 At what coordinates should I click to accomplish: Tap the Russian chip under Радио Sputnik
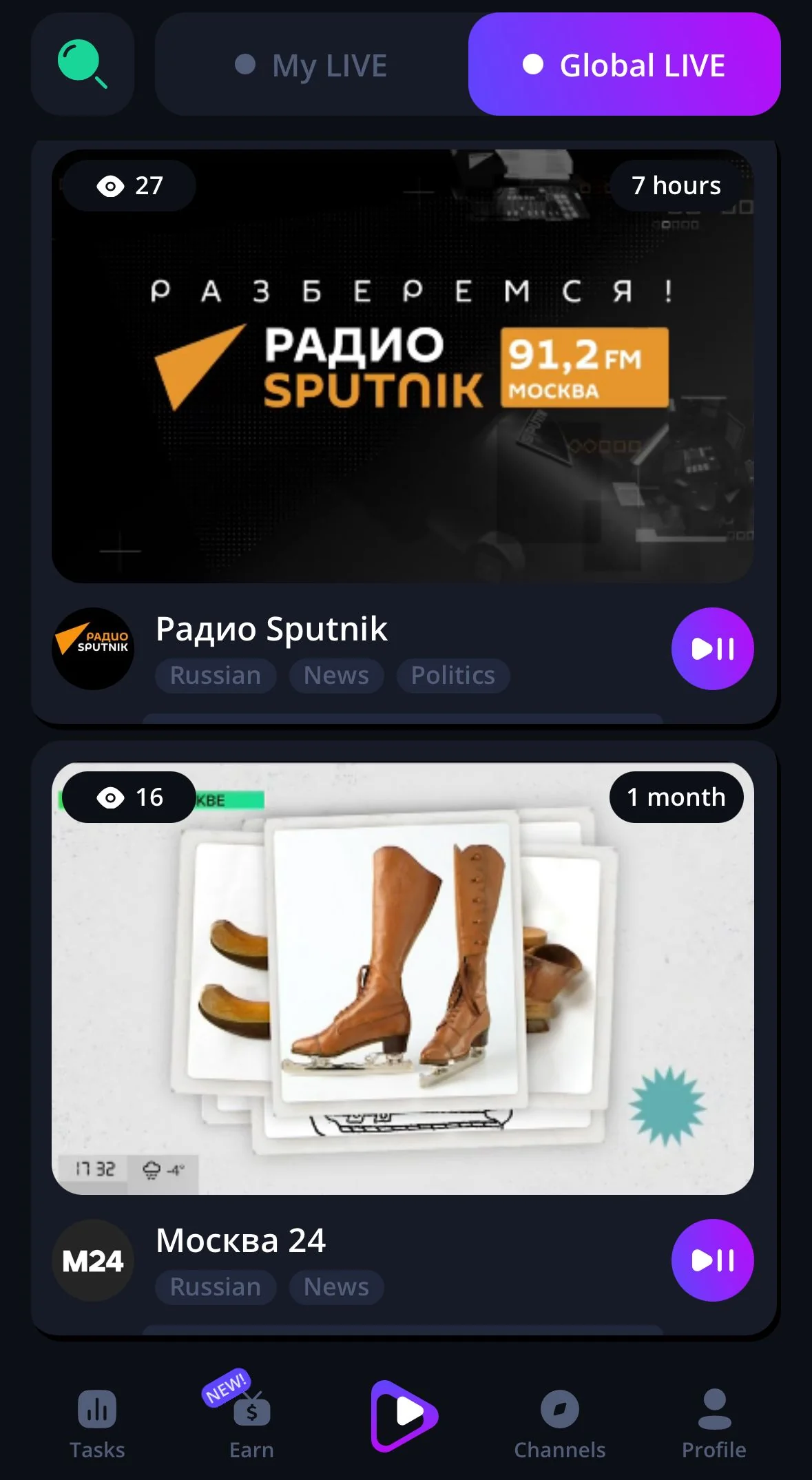pyautogui.click(x=216, y=676)
